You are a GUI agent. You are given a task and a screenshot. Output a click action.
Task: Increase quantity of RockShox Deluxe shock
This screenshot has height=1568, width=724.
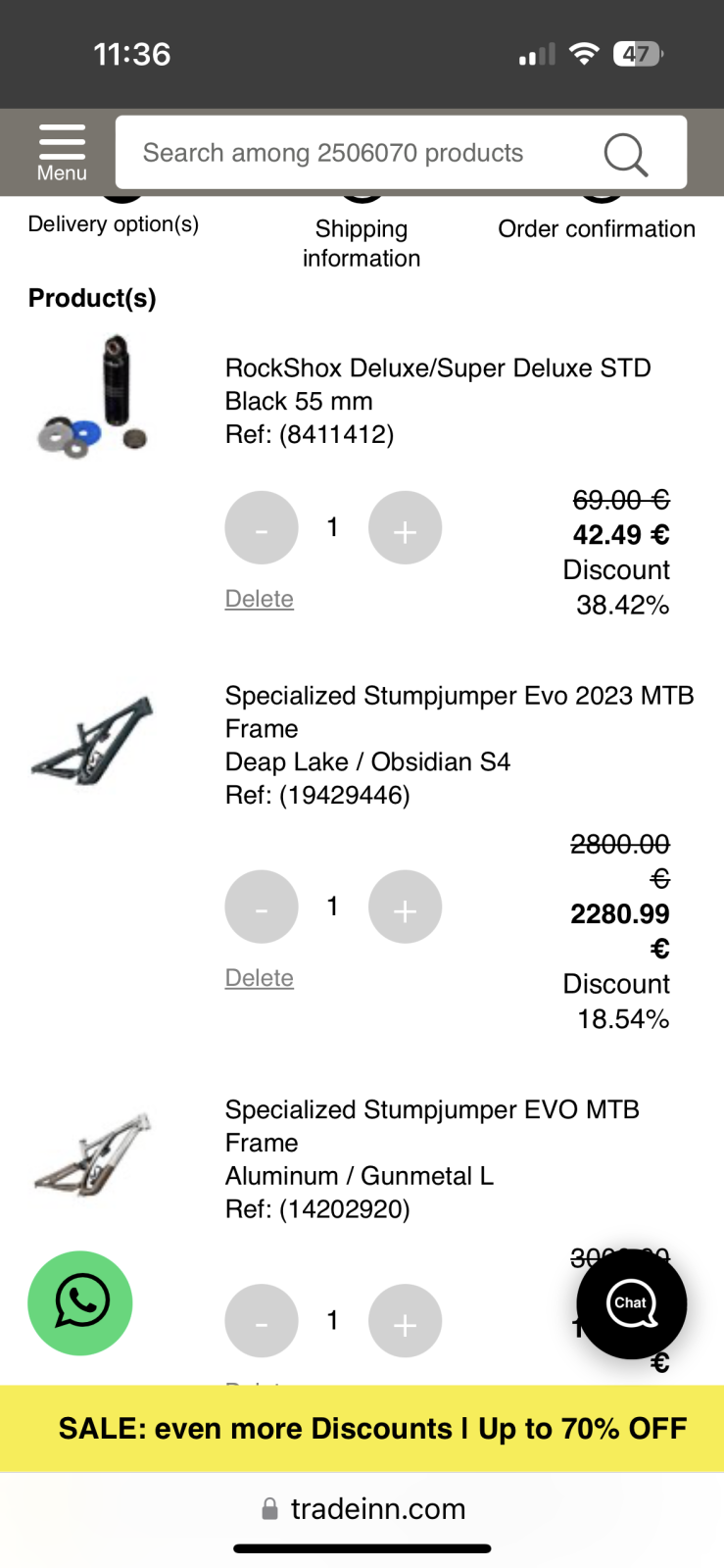(x=405, y=528)
